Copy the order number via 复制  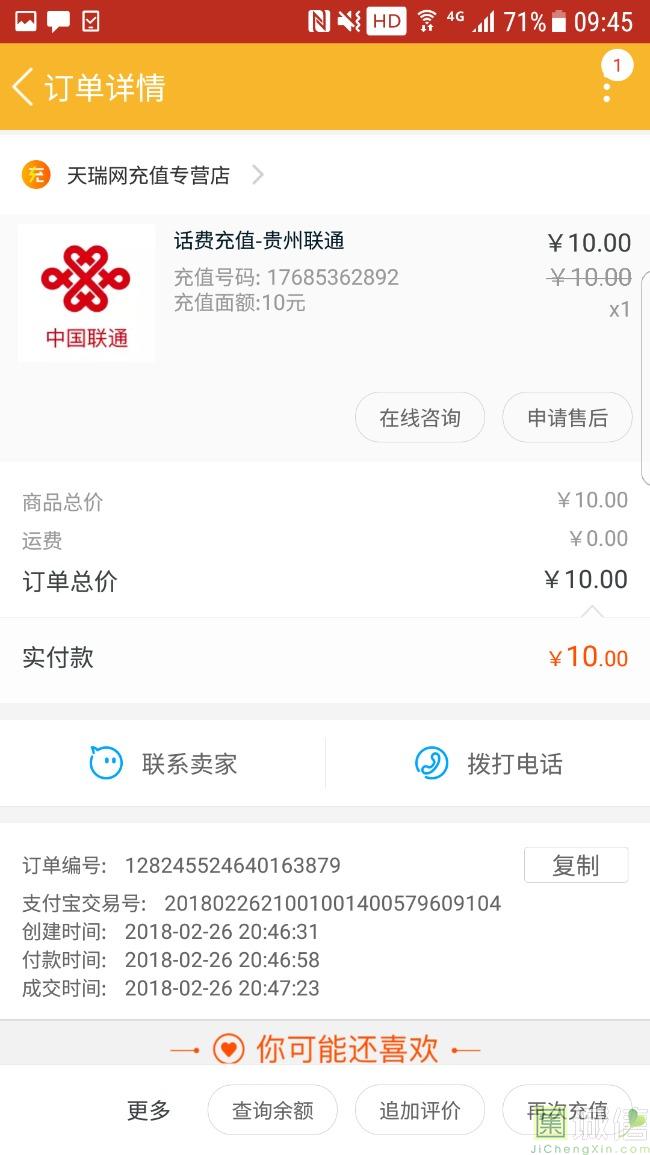[x=576, y=865]
